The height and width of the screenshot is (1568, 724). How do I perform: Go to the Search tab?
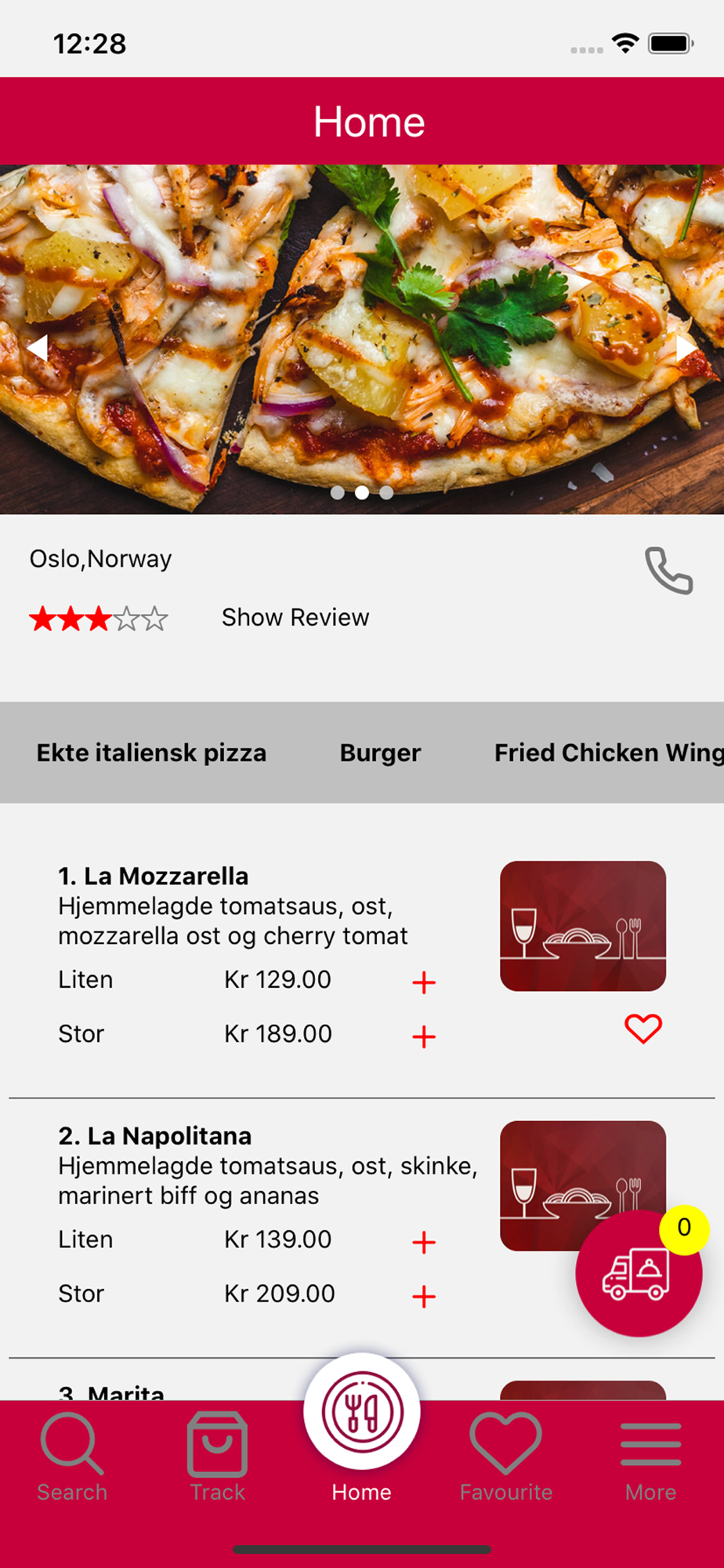(x=72, y=1457)
